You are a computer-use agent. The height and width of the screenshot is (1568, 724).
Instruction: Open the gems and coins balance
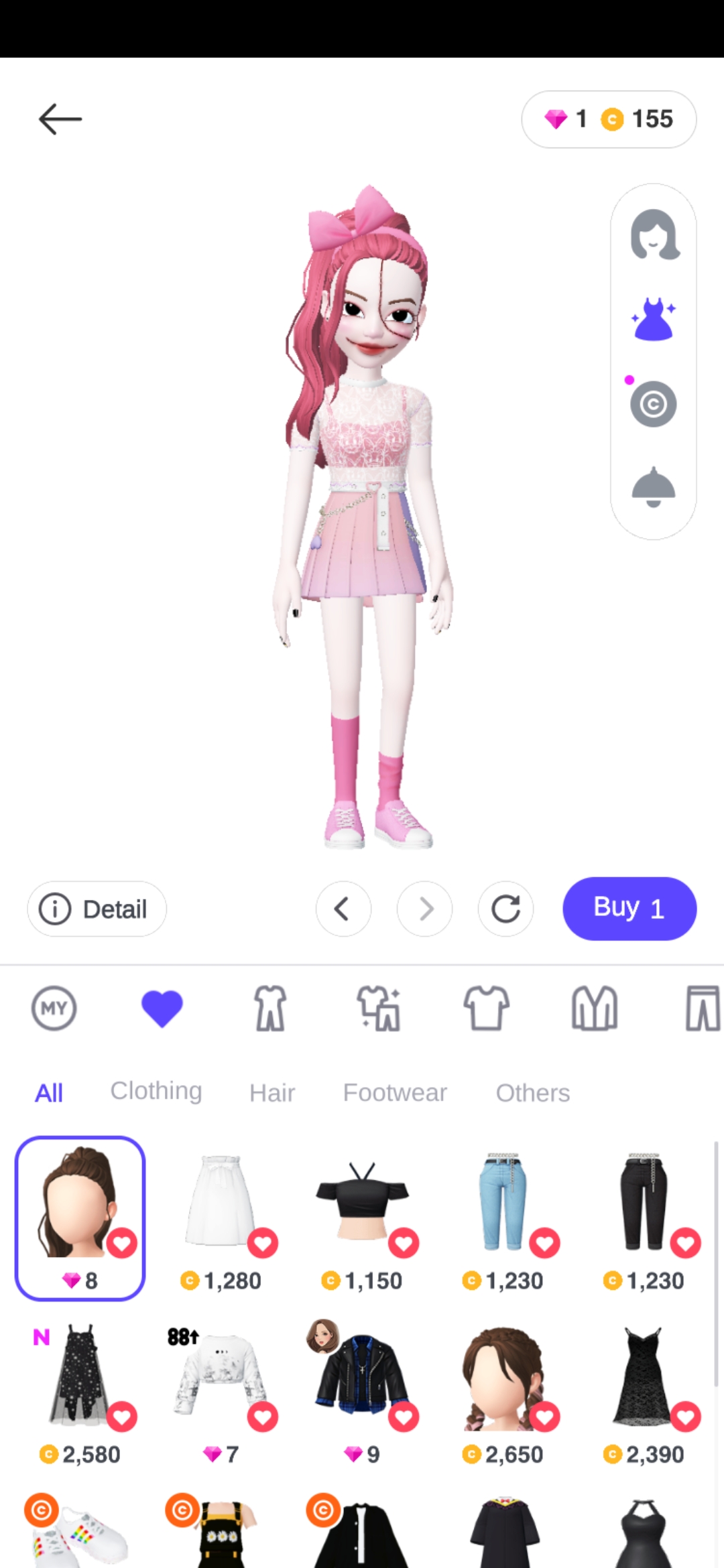click(609, 119)
